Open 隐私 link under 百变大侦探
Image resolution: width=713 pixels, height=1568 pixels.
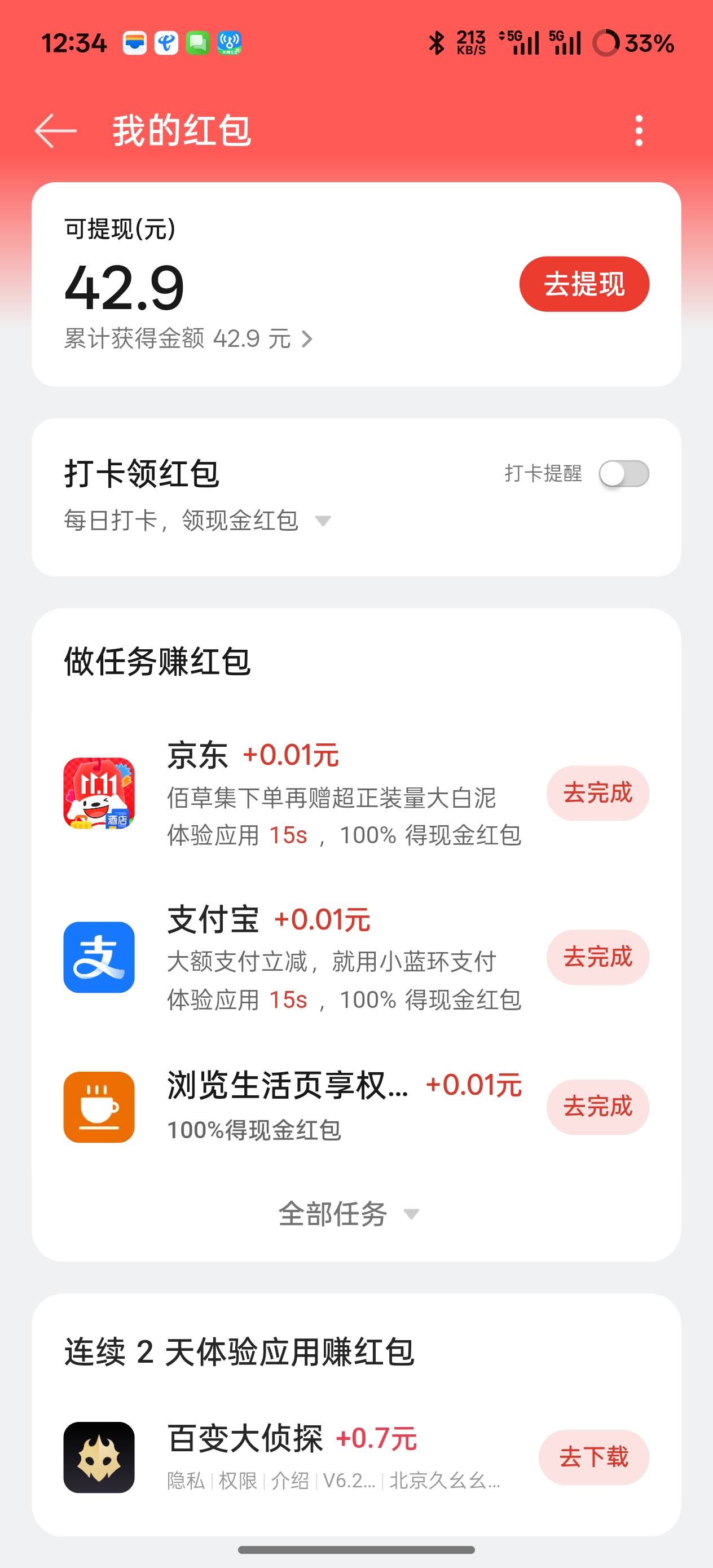(x=186, y=1481)
